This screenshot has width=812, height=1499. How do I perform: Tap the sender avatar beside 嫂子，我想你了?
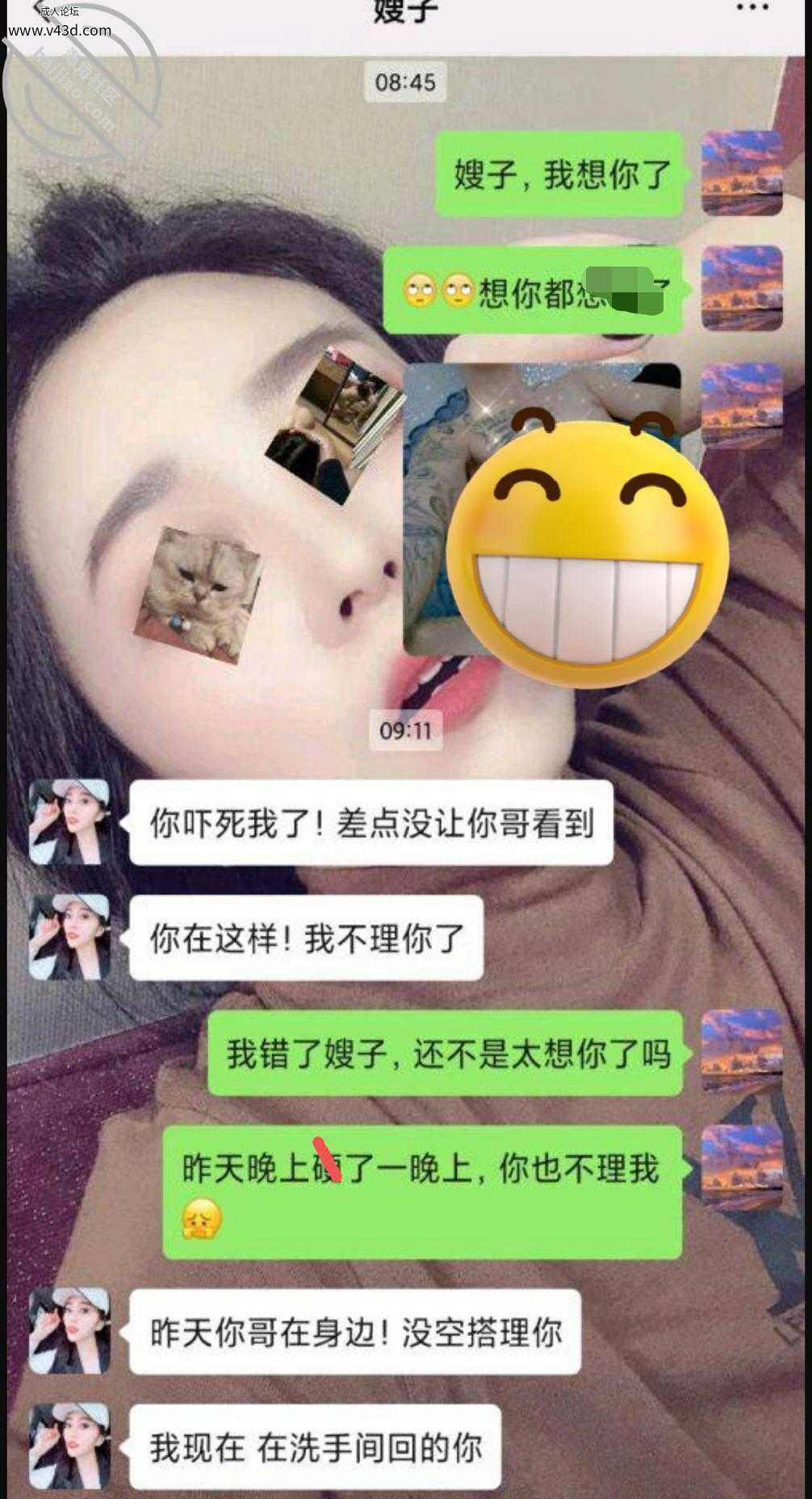pyautogui.click(x=742, y=173)
